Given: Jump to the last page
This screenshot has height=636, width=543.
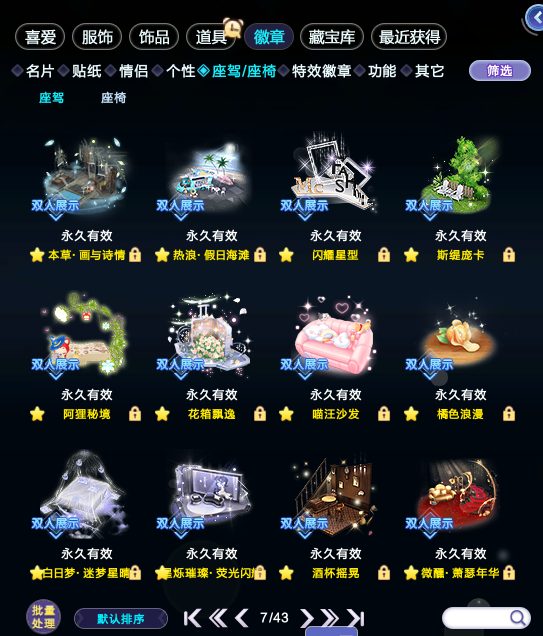Looking at the screenshot, I should point(355,618).
